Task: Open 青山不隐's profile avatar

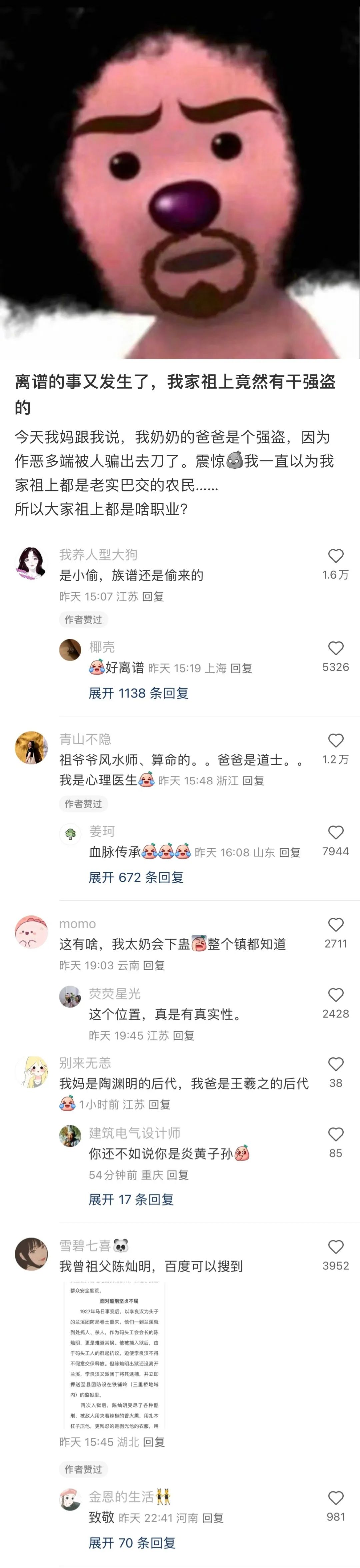Action: (x=31, y=748)
